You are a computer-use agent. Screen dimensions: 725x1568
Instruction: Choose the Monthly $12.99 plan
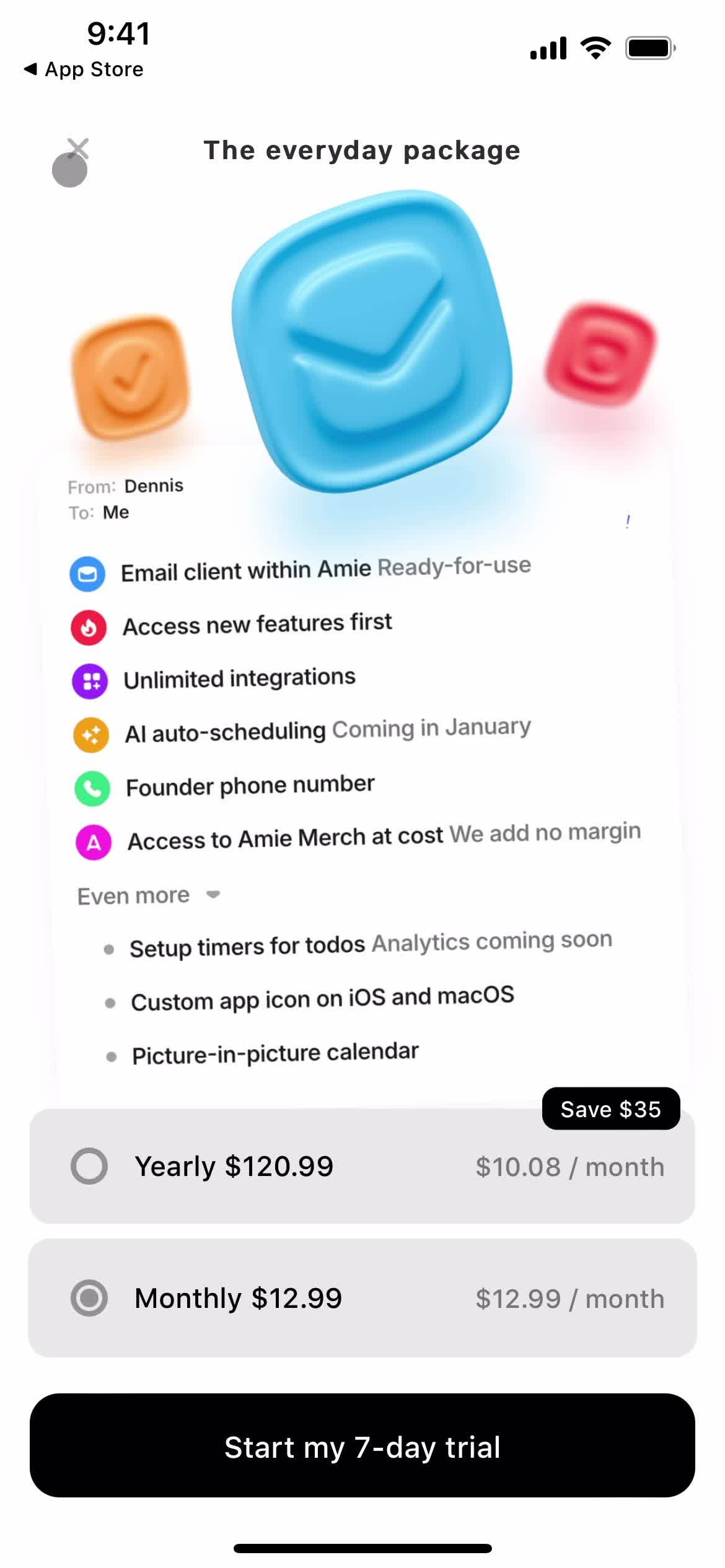point(362,1298)
